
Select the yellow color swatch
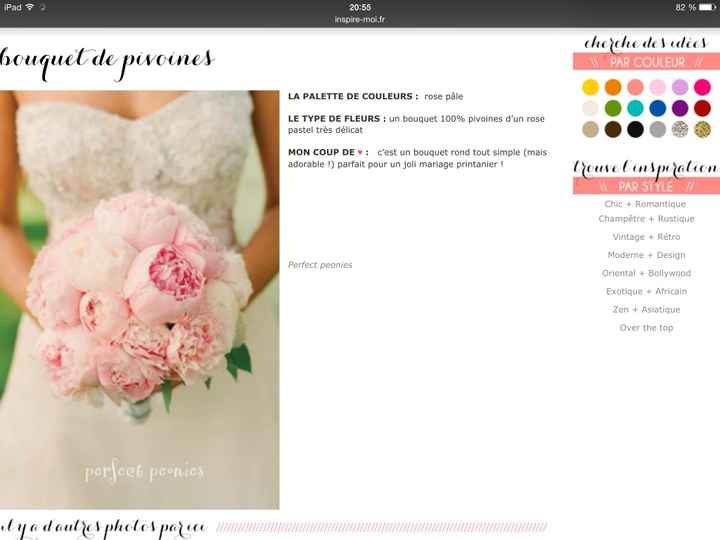(591, 87)
